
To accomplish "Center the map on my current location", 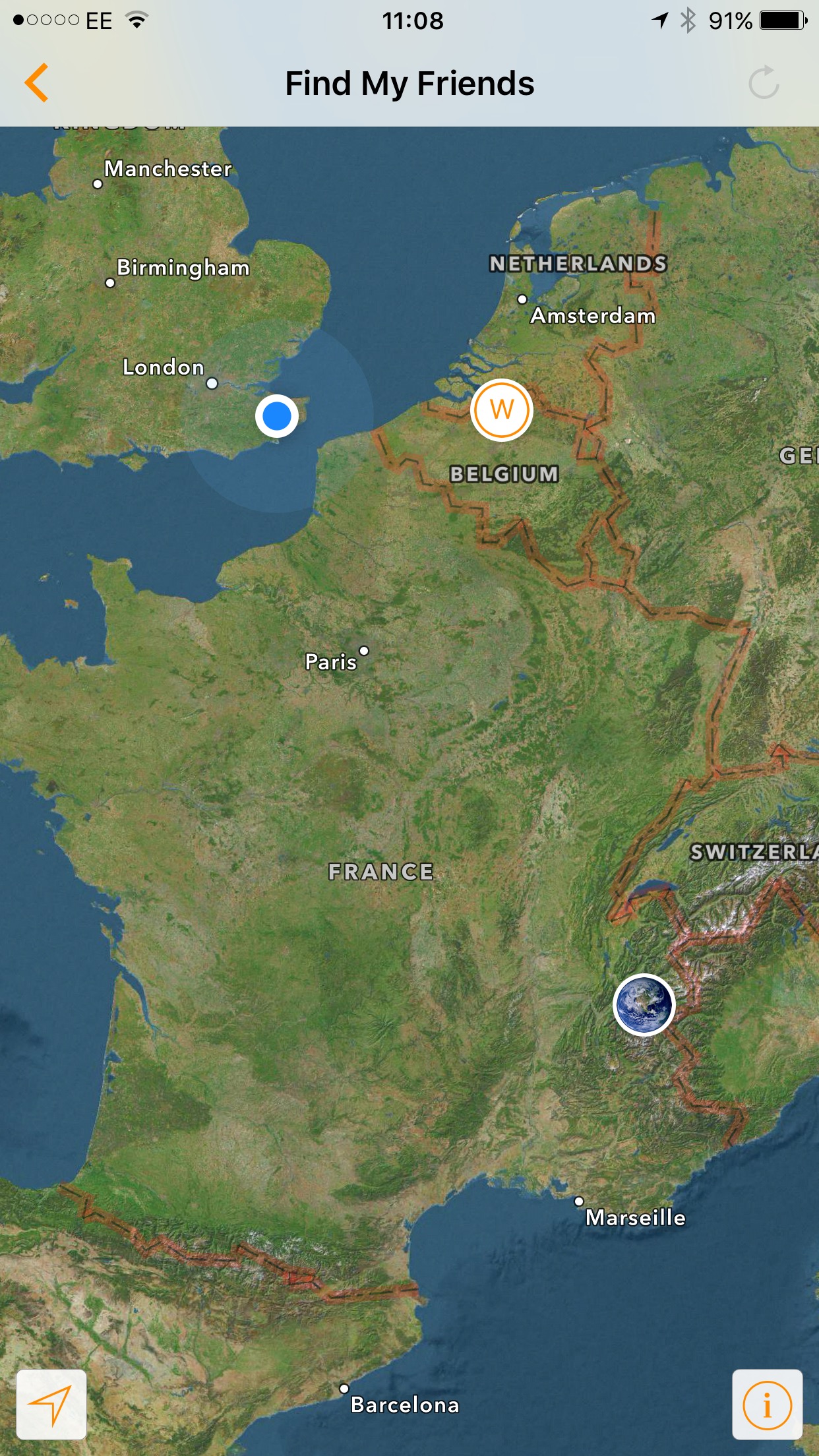I will coord(51,1405).
